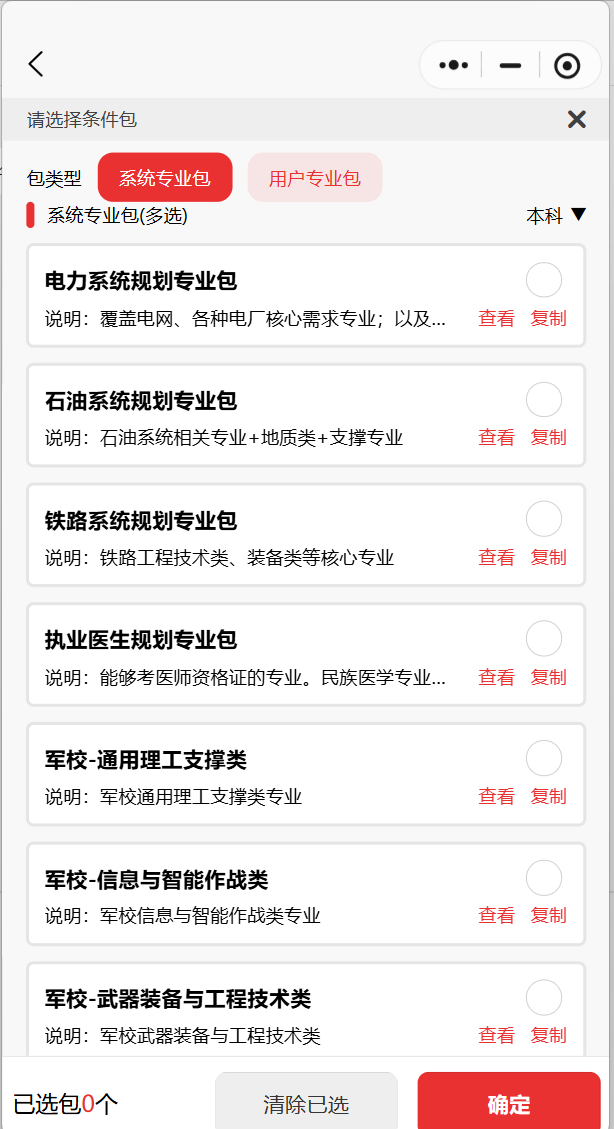Copy the 军校-通用理工支撑类 package
The image size is (614, 1129).
548,796
